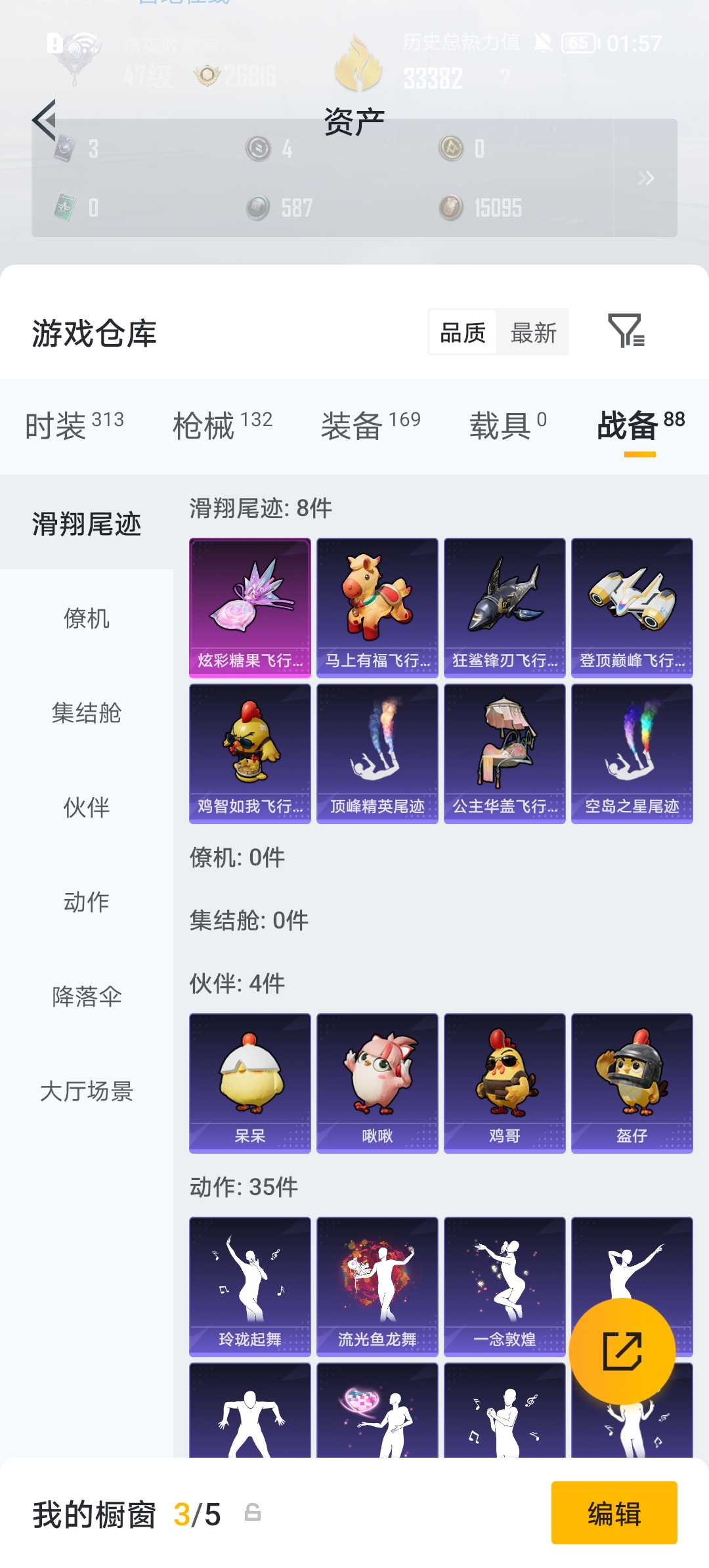This screenshot has width=709, height=1568.
Task: Open the 历史总热力值 flame emblem
Action: [358, 62]
